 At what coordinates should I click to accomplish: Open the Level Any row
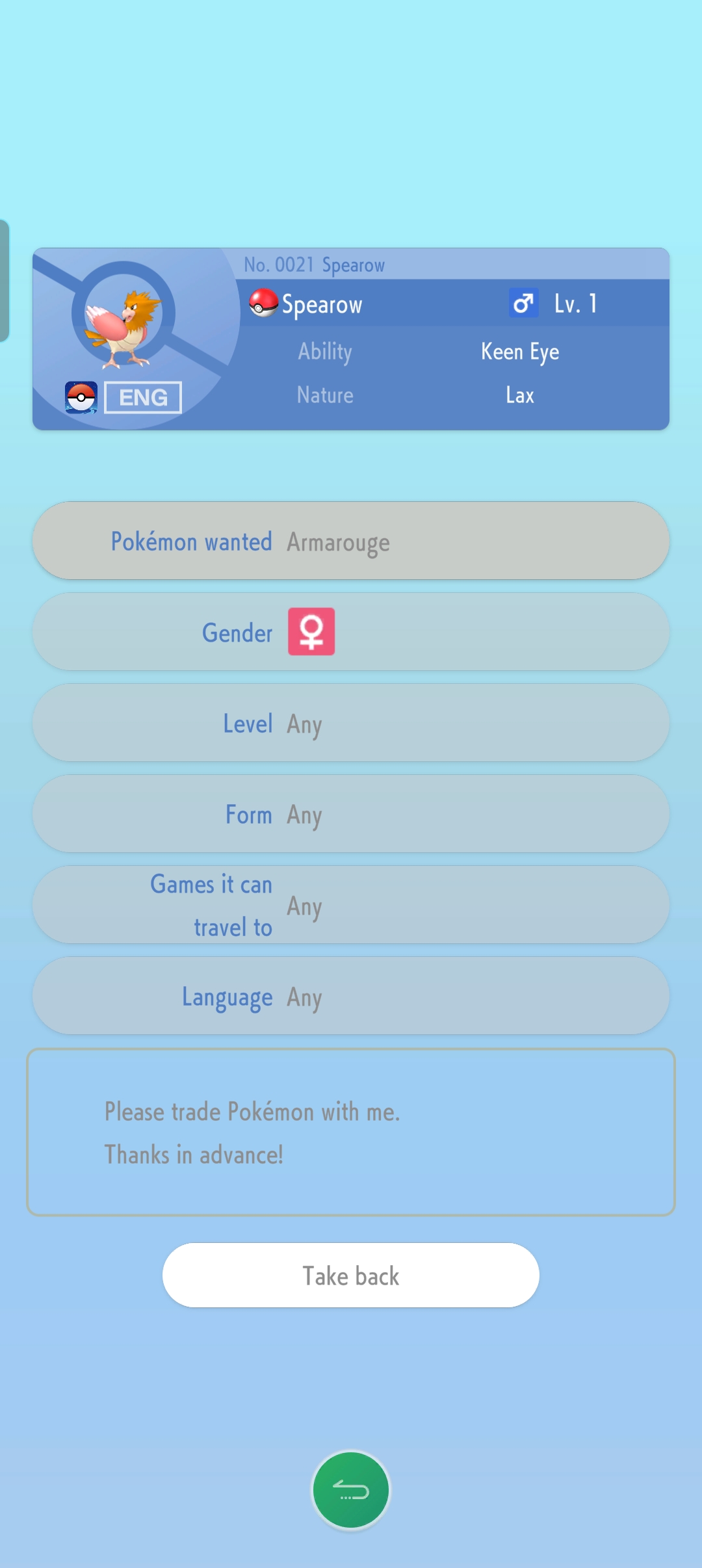(351, 723)
